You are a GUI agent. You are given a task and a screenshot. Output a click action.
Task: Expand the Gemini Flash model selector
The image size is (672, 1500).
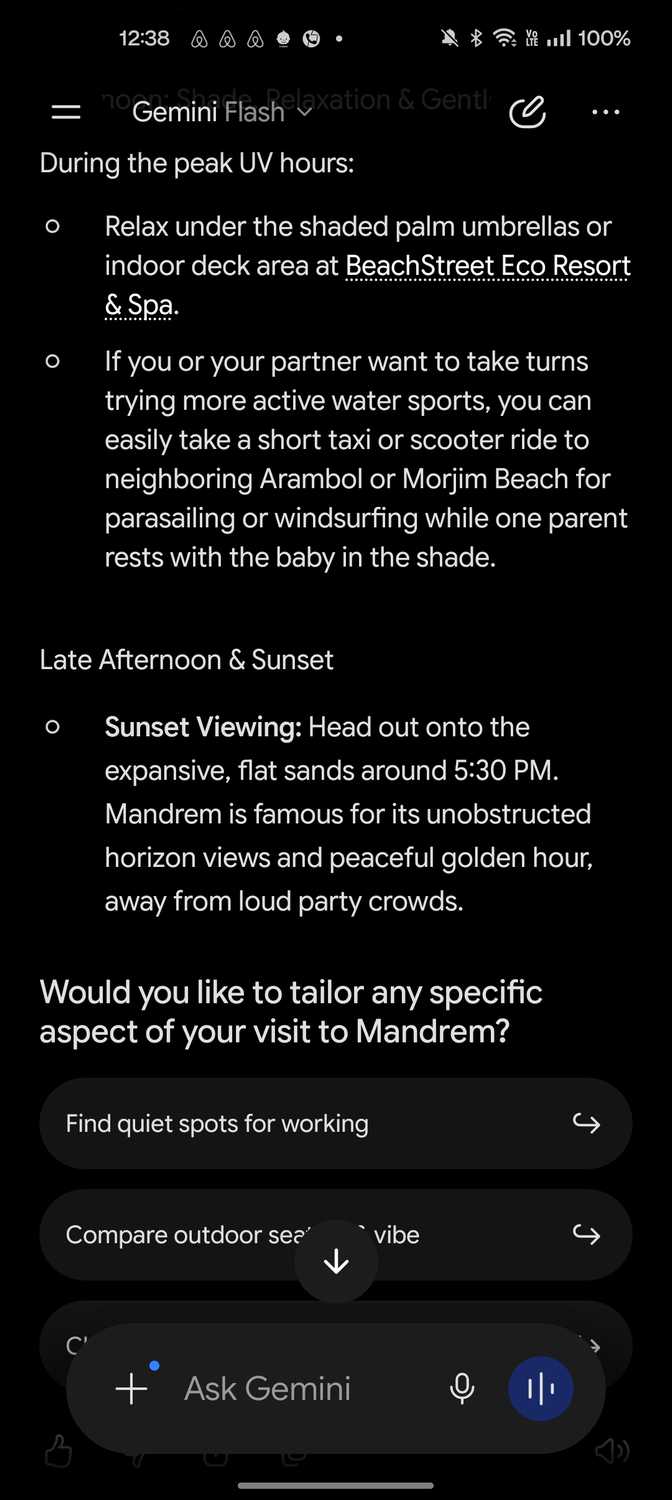pos(222,112)
